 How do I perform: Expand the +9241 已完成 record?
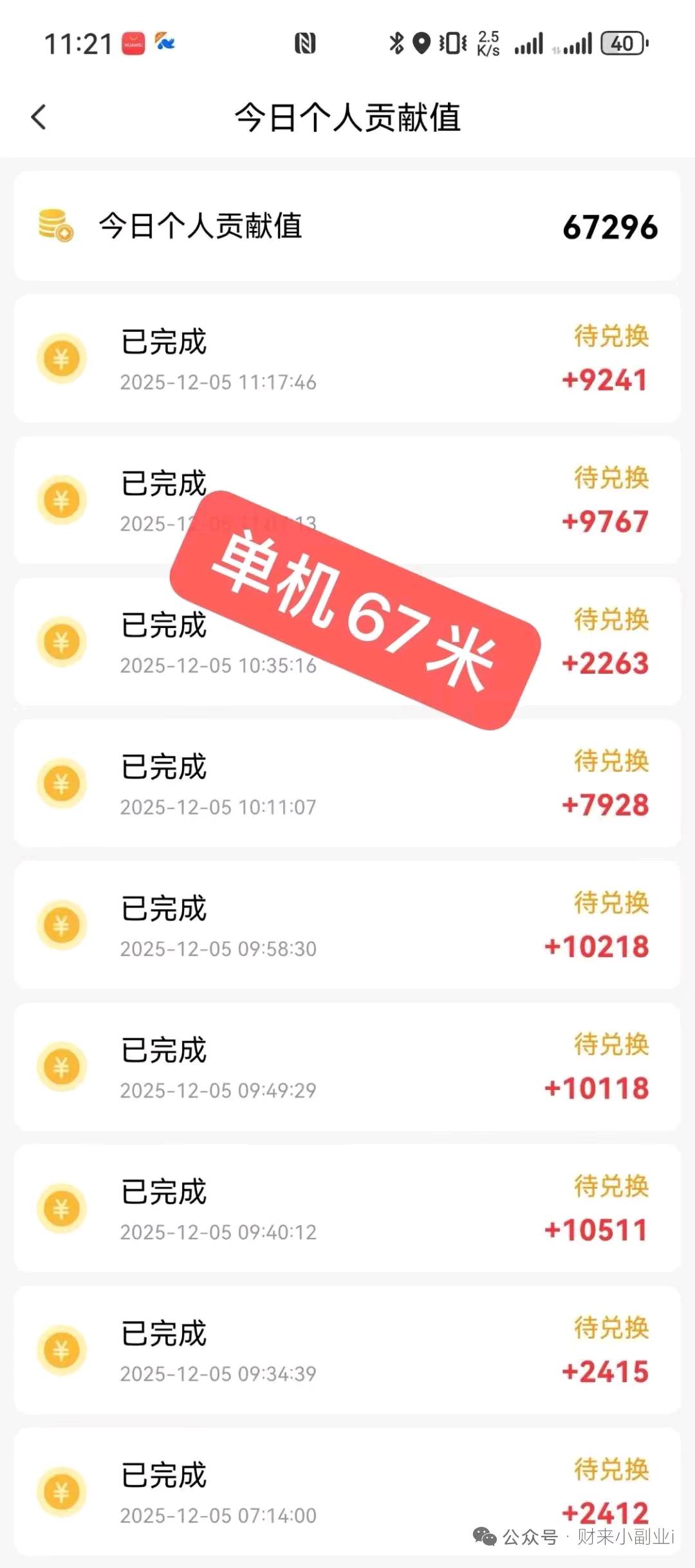(x=347, y=358)
